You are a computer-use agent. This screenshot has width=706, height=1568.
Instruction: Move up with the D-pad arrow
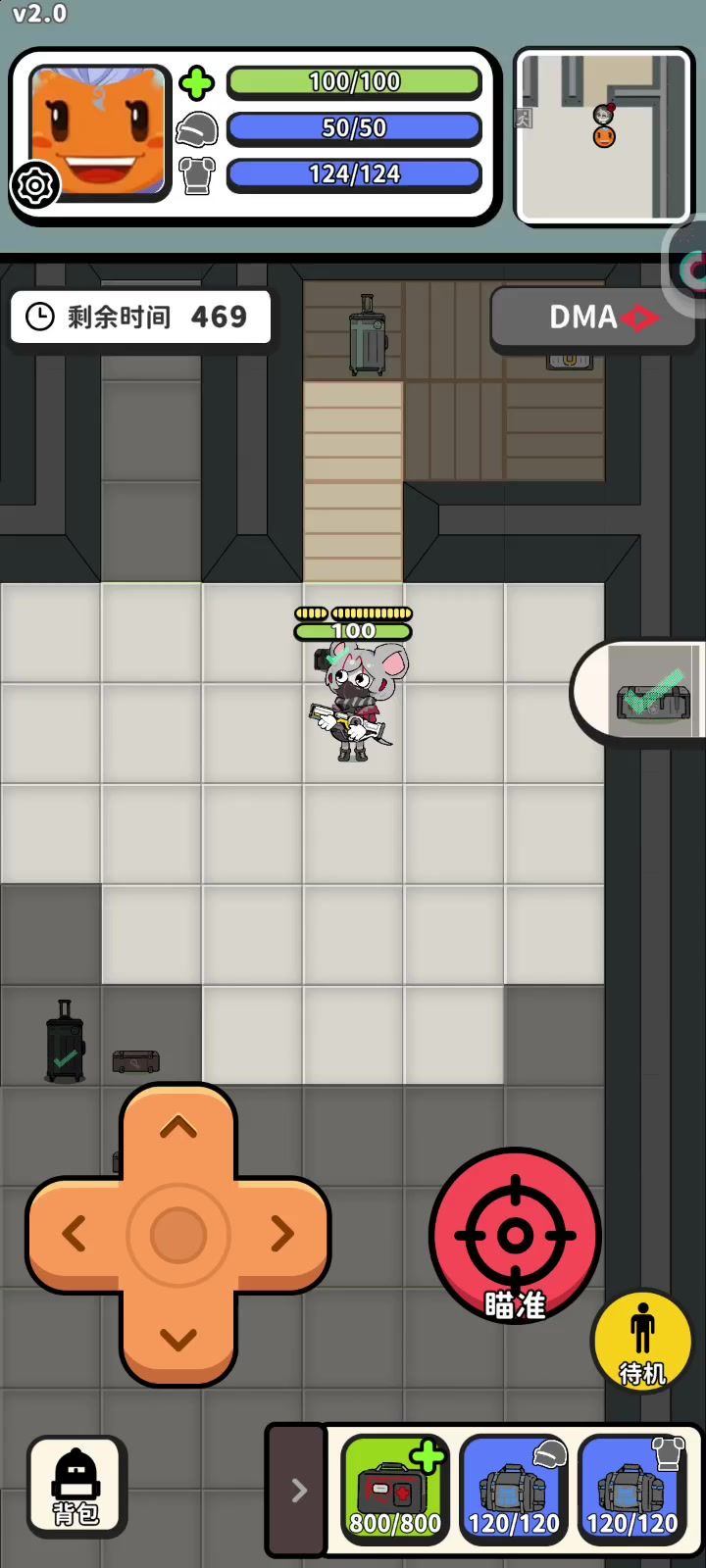point(177,1129)
